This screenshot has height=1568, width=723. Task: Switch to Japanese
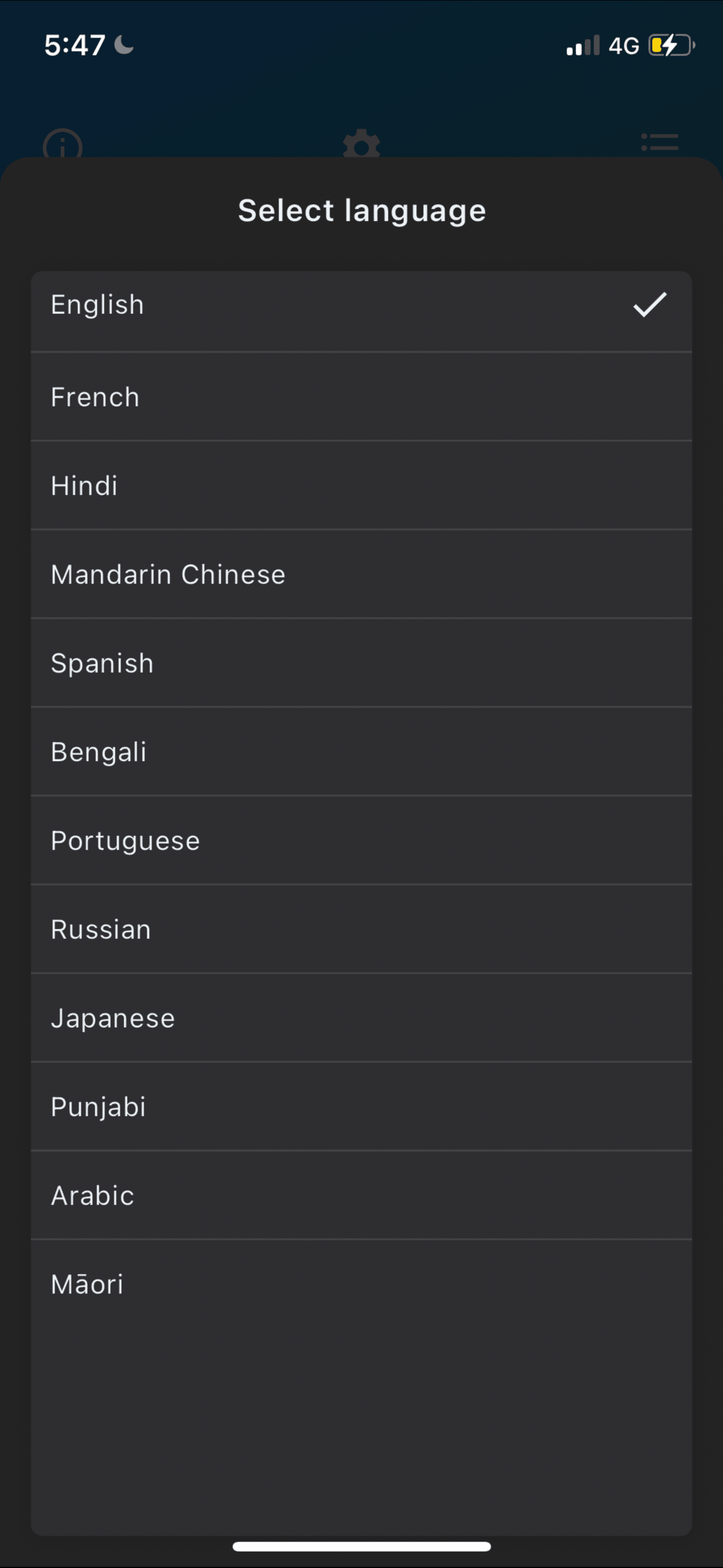click(x=361, y=1019)
